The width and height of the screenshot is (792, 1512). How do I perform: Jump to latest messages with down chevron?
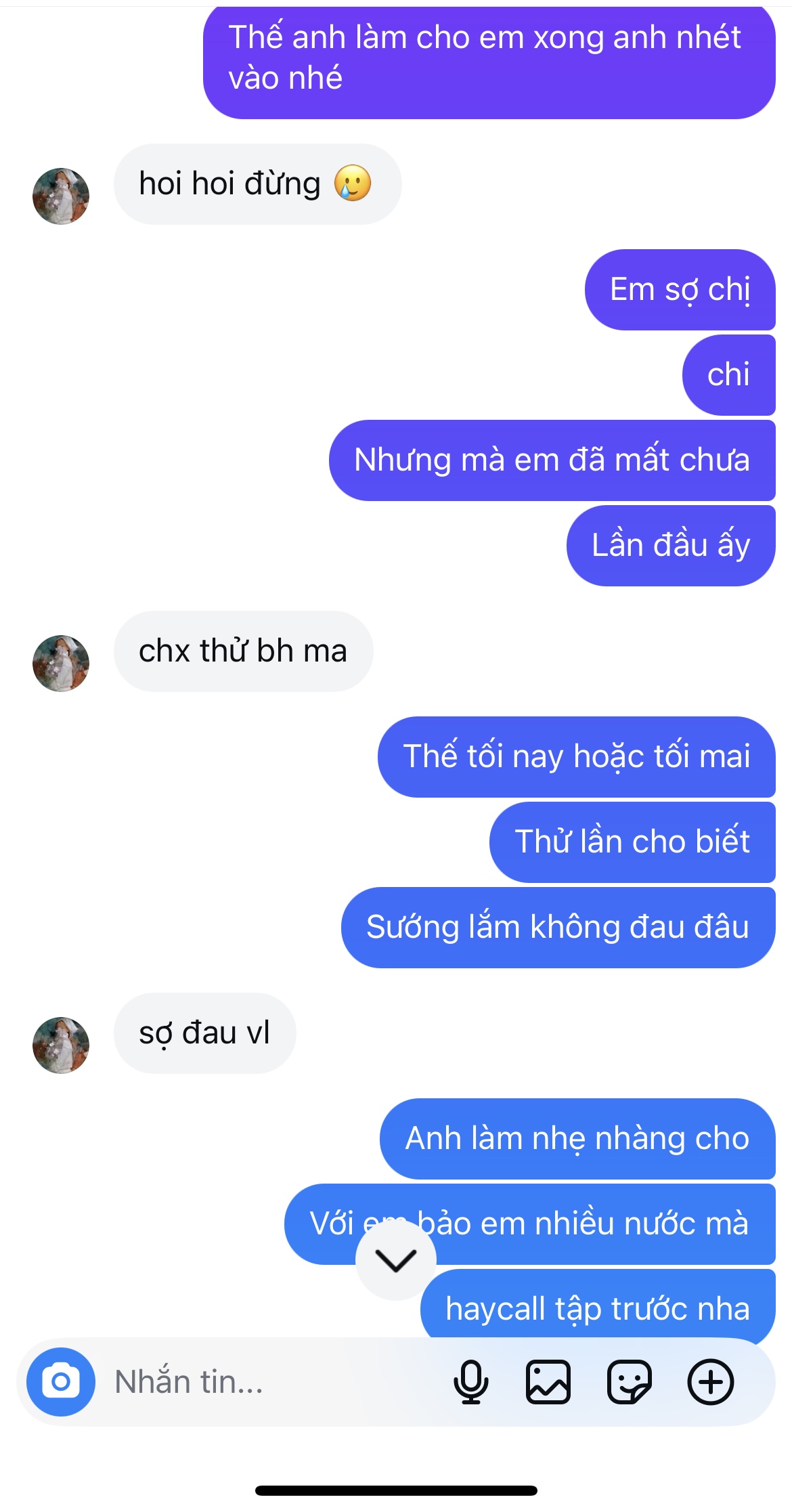pyautogui.click(x=395, y=1260)
